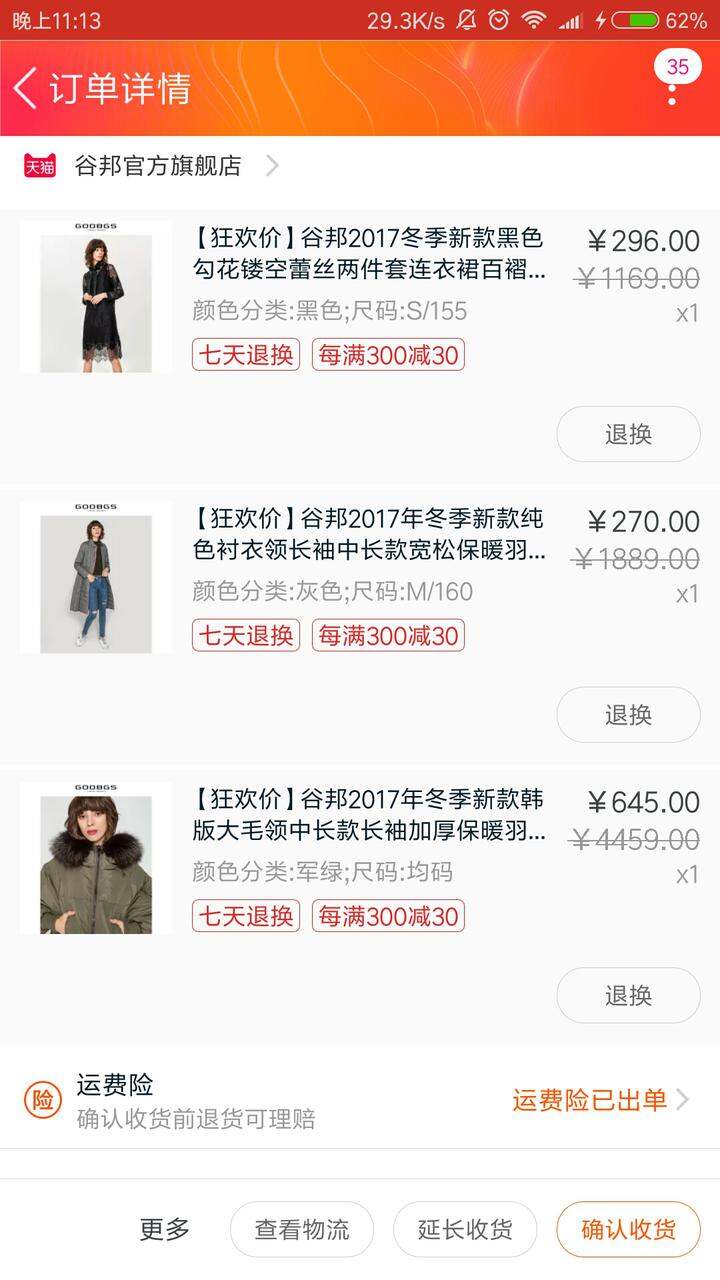Tap 退换 for the black lace dress

point(628,434)
